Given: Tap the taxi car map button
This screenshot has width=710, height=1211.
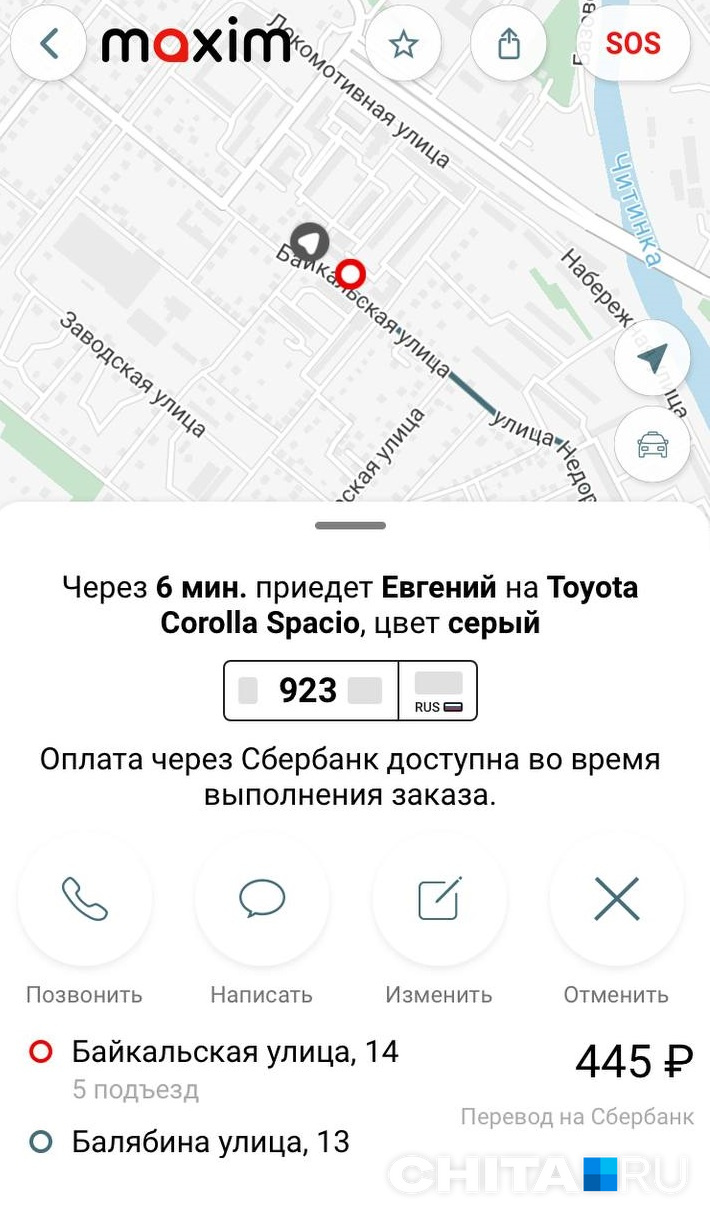Looking at the screenshot, I should 652,445.
